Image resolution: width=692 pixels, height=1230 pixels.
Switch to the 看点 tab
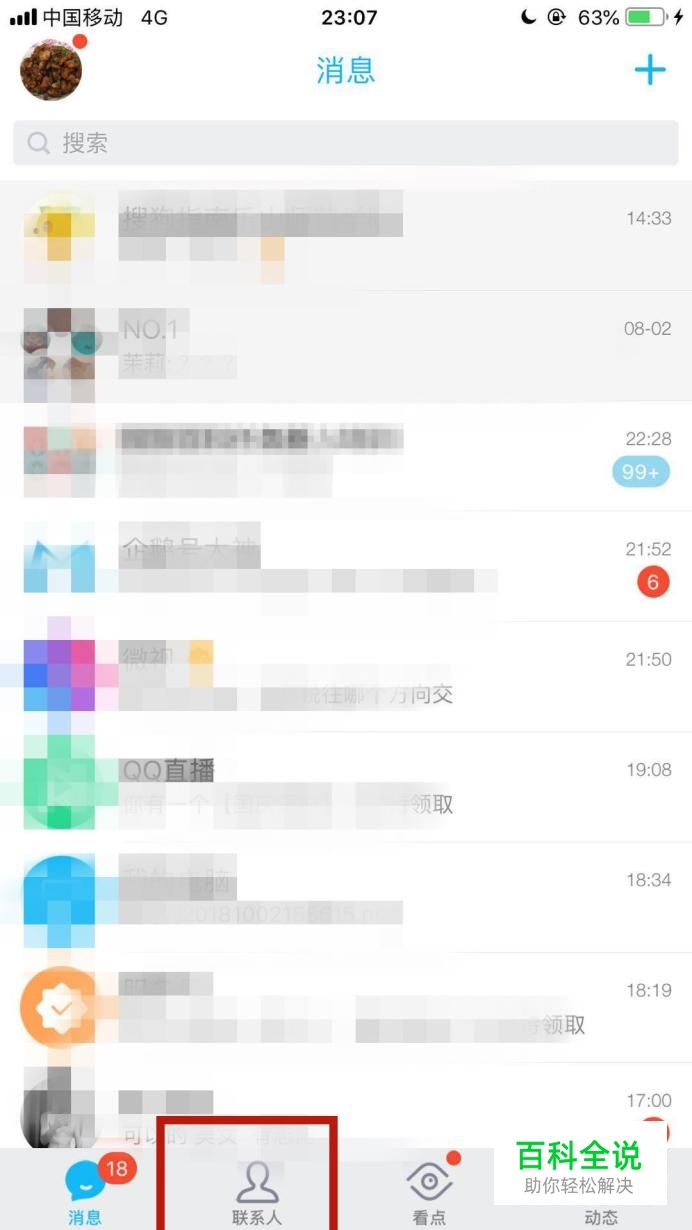[x=430, y=1192]
